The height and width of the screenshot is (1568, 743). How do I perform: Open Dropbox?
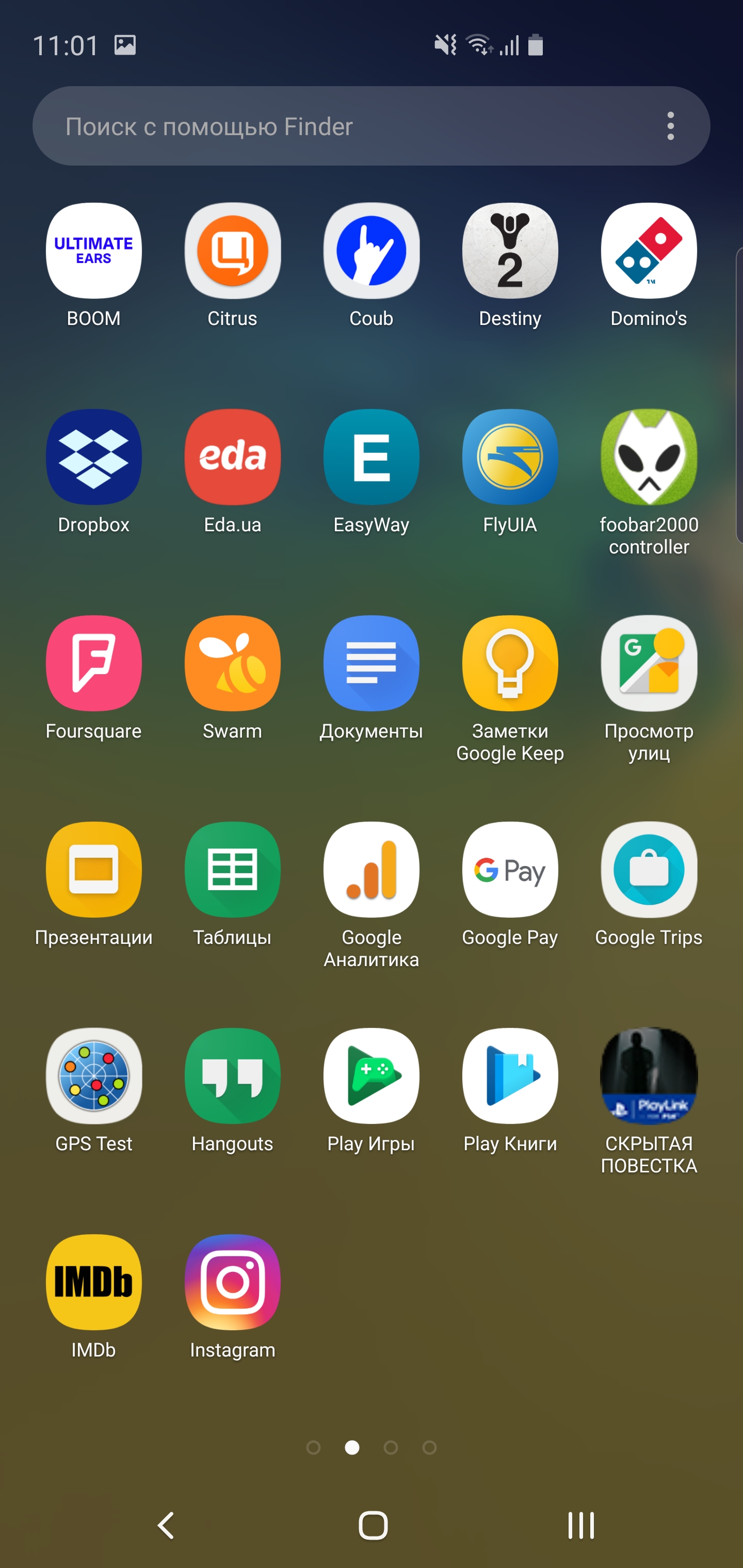[94, 457]
